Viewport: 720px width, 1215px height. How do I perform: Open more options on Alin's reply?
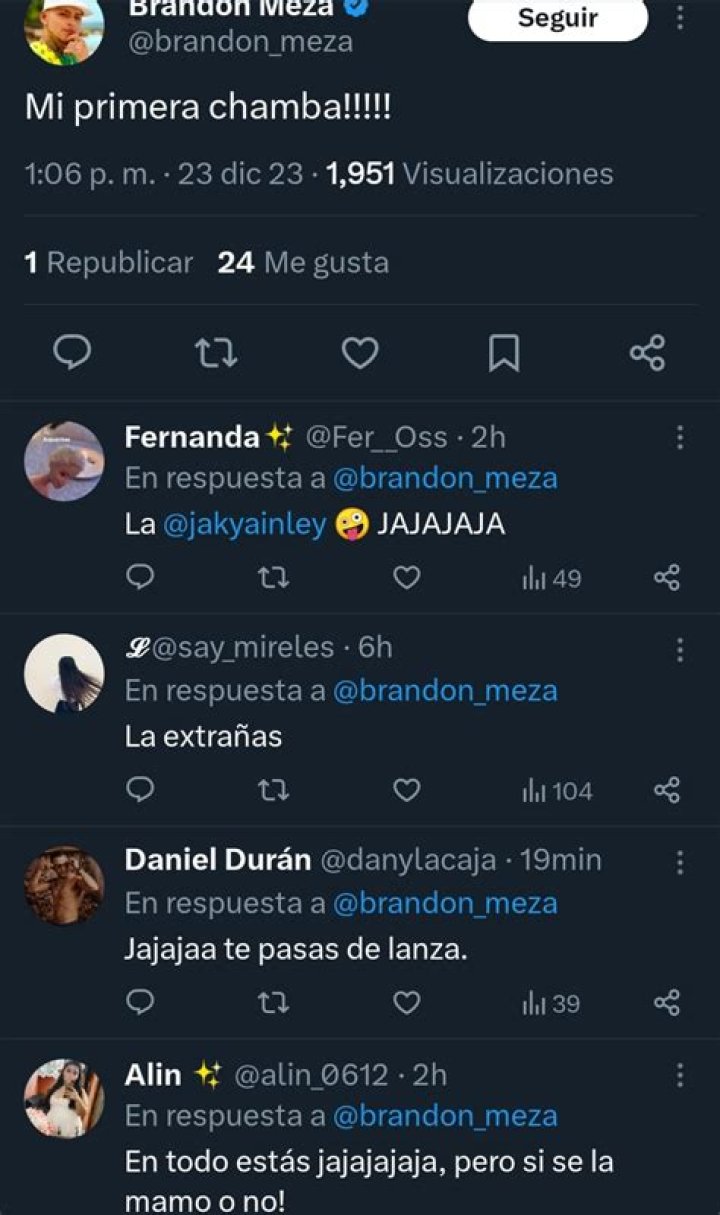680,1075
